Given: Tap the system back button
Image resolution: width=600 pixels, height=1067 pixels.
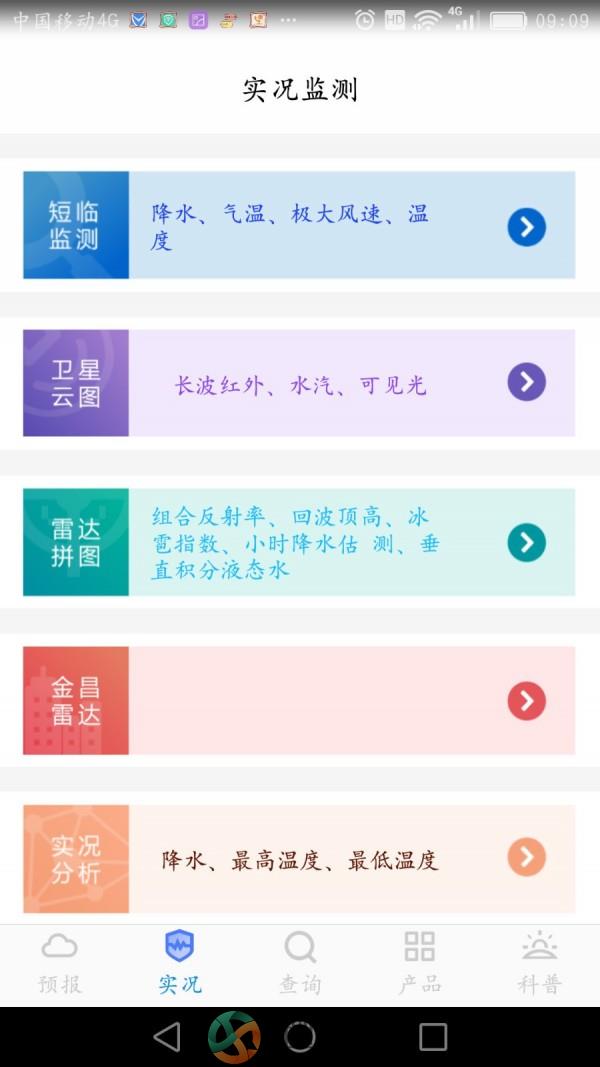Looking at the screenshot, I should pos(167,1037).
